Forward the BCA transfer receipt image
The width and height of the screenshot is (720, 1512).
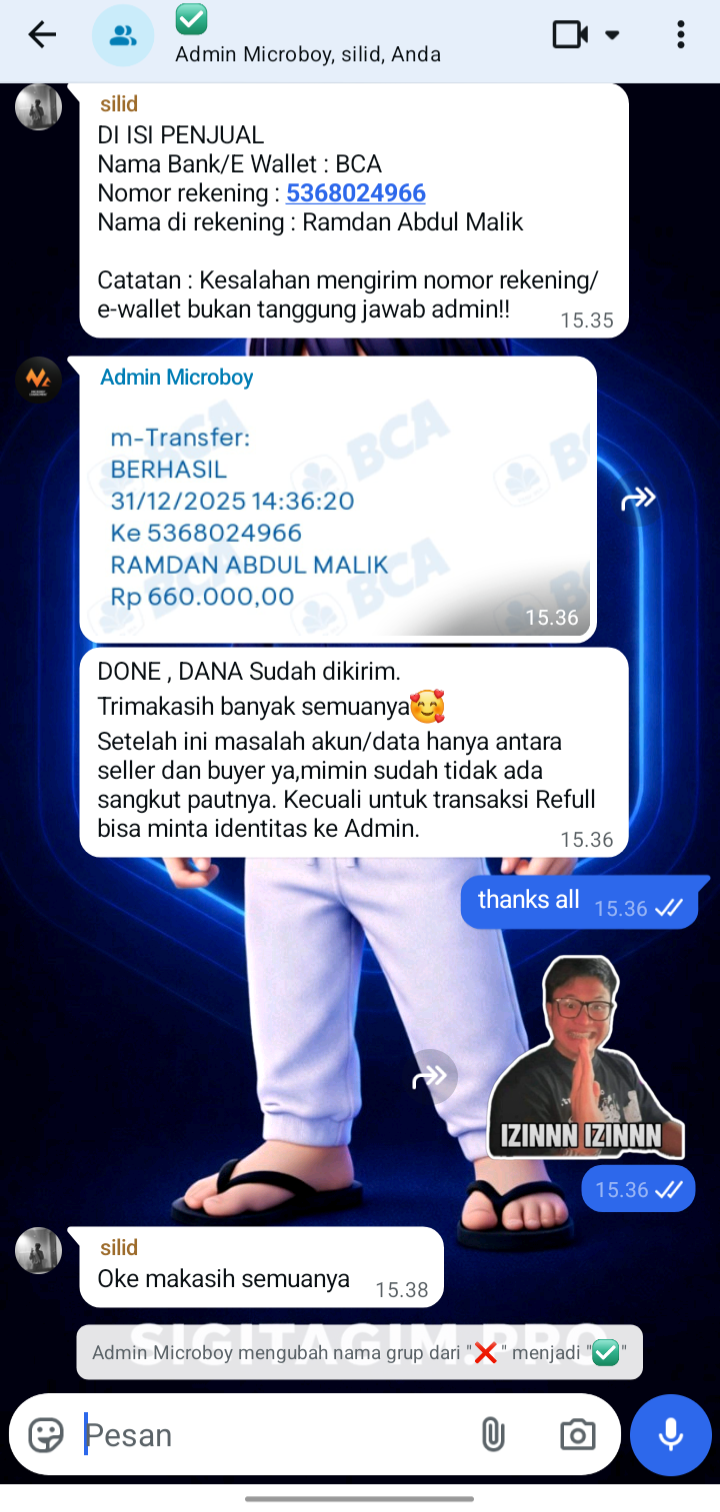pos(638,498)
